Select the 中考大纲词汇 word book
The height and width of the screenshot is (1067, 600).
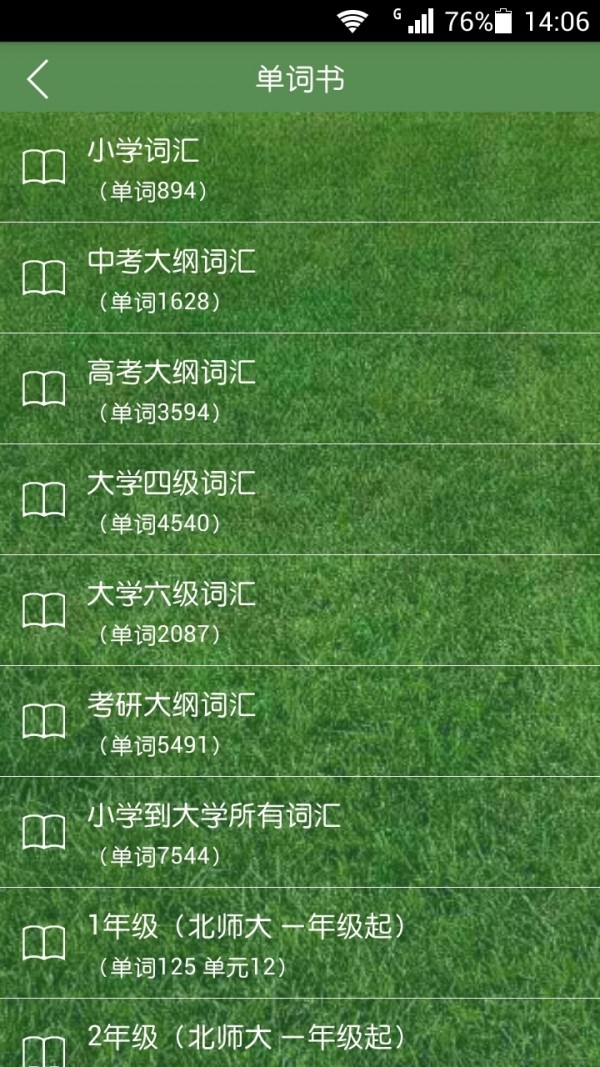point(300,278)
